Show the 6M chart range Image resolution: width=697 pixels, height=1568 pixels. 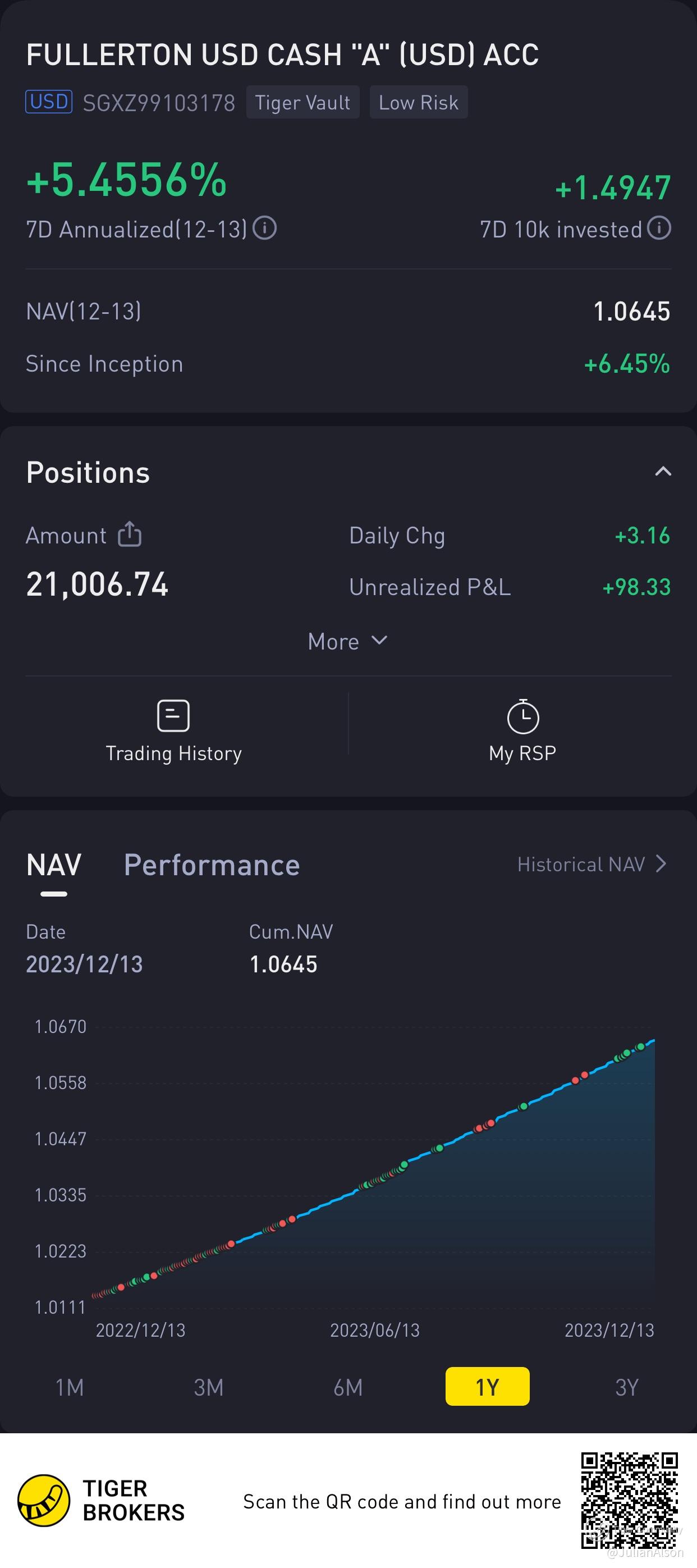[x=348, y=1387]
